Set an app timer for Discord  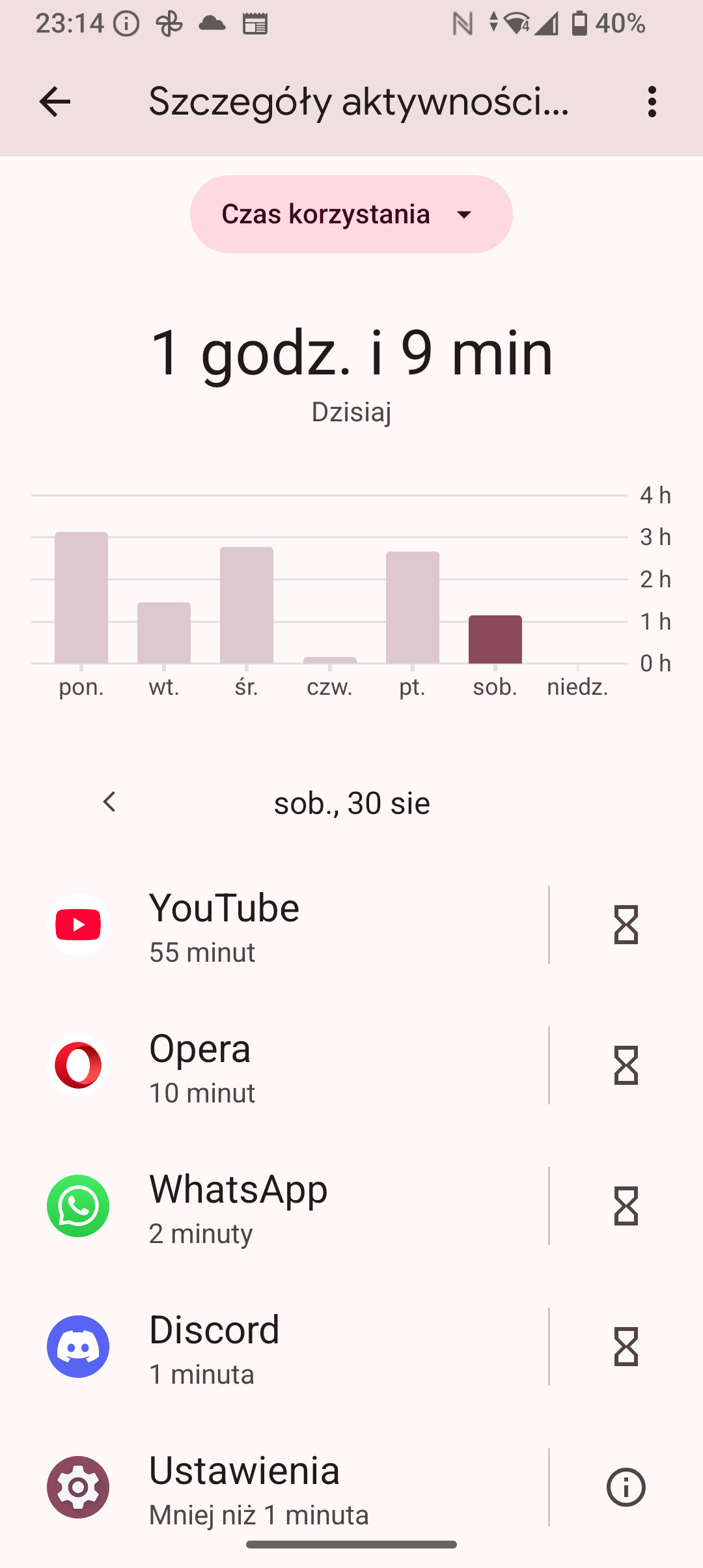626,1347
